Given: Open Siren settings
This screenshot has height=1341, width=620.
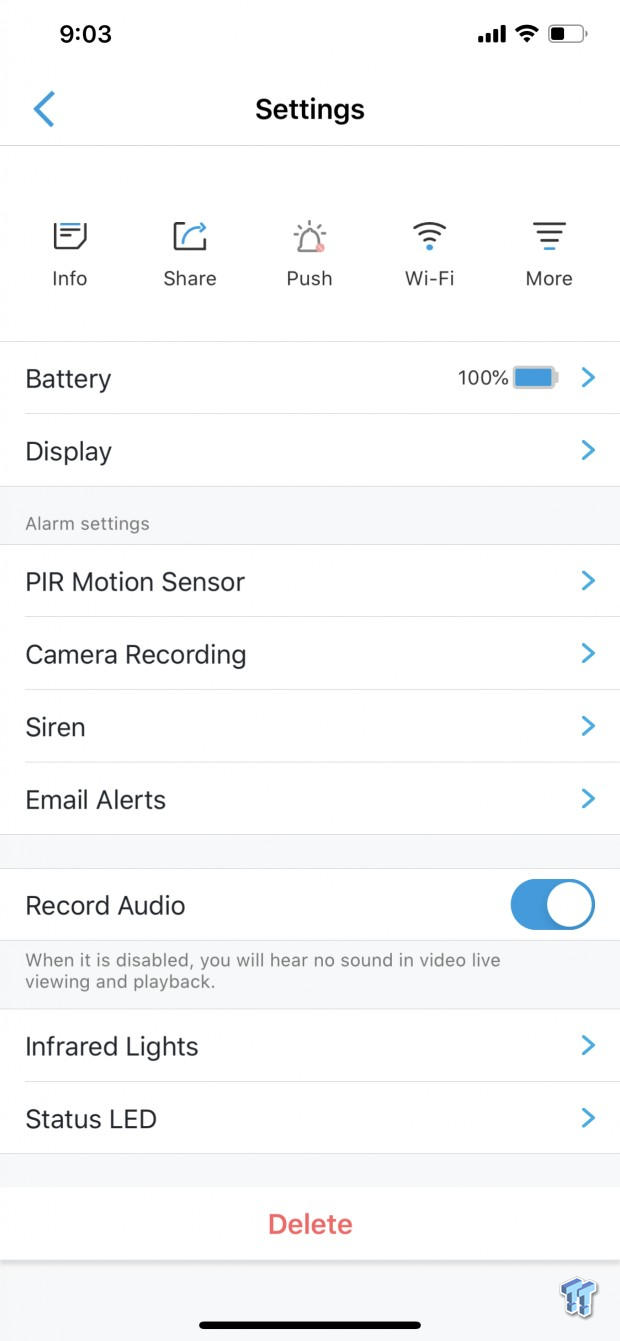Looking at the screenshot, I should 310,727.
